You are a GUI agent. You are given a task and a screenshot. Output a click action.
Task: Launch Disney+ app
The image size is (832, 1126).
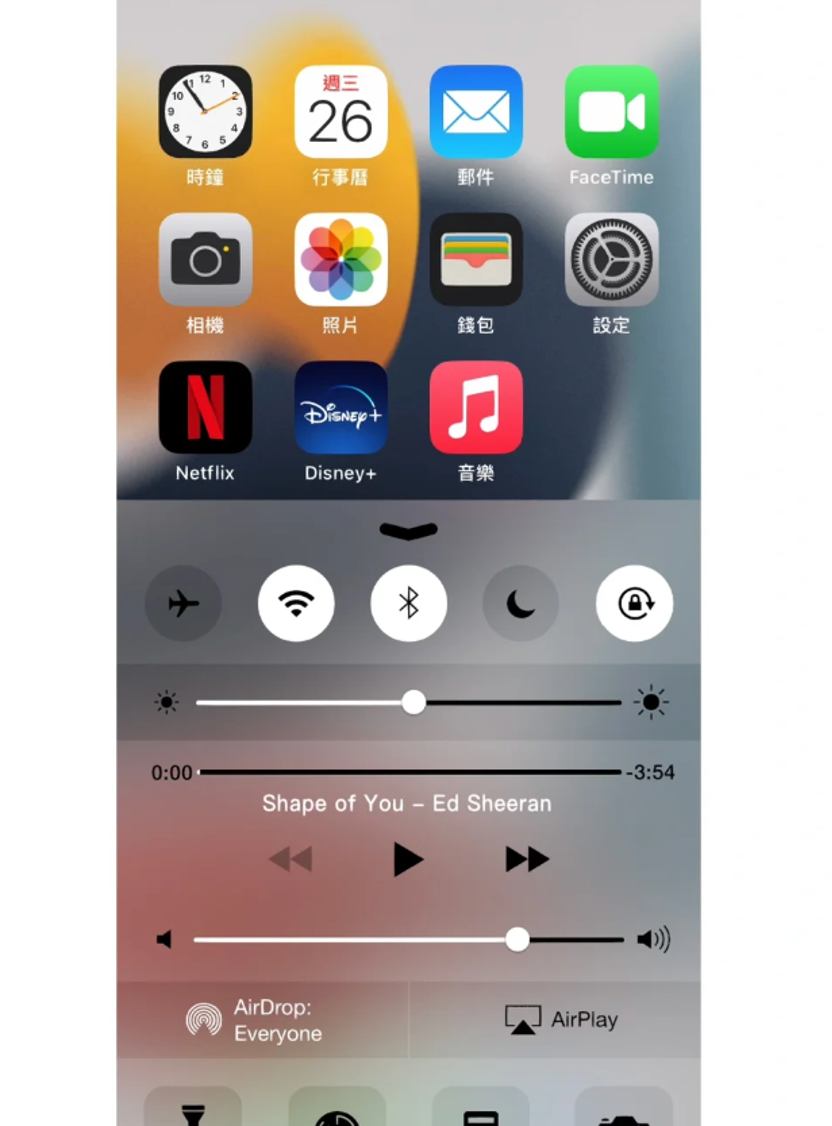click(341, 408)
